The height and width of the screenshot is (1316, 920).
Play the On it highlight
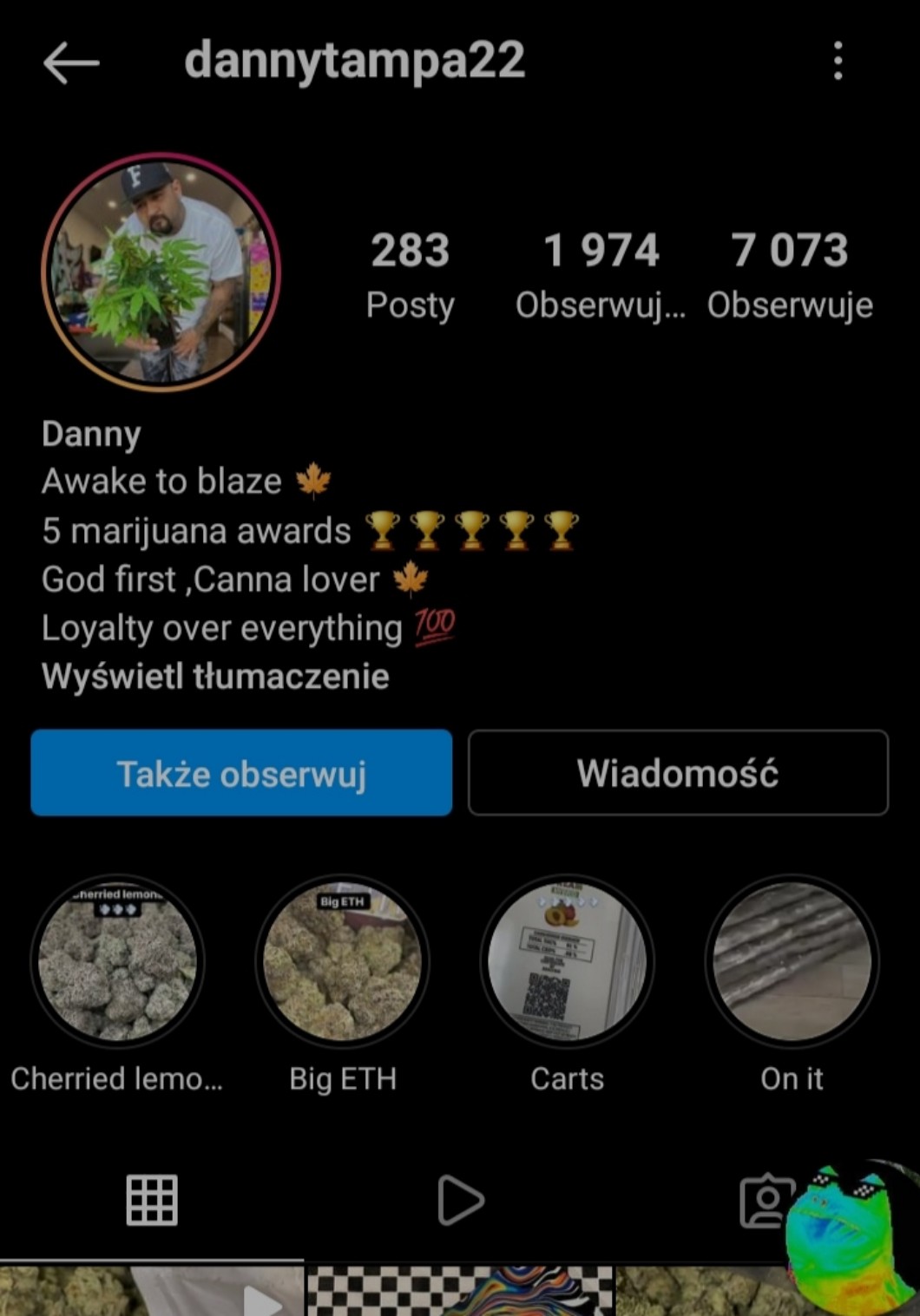[x=792, y=961]
